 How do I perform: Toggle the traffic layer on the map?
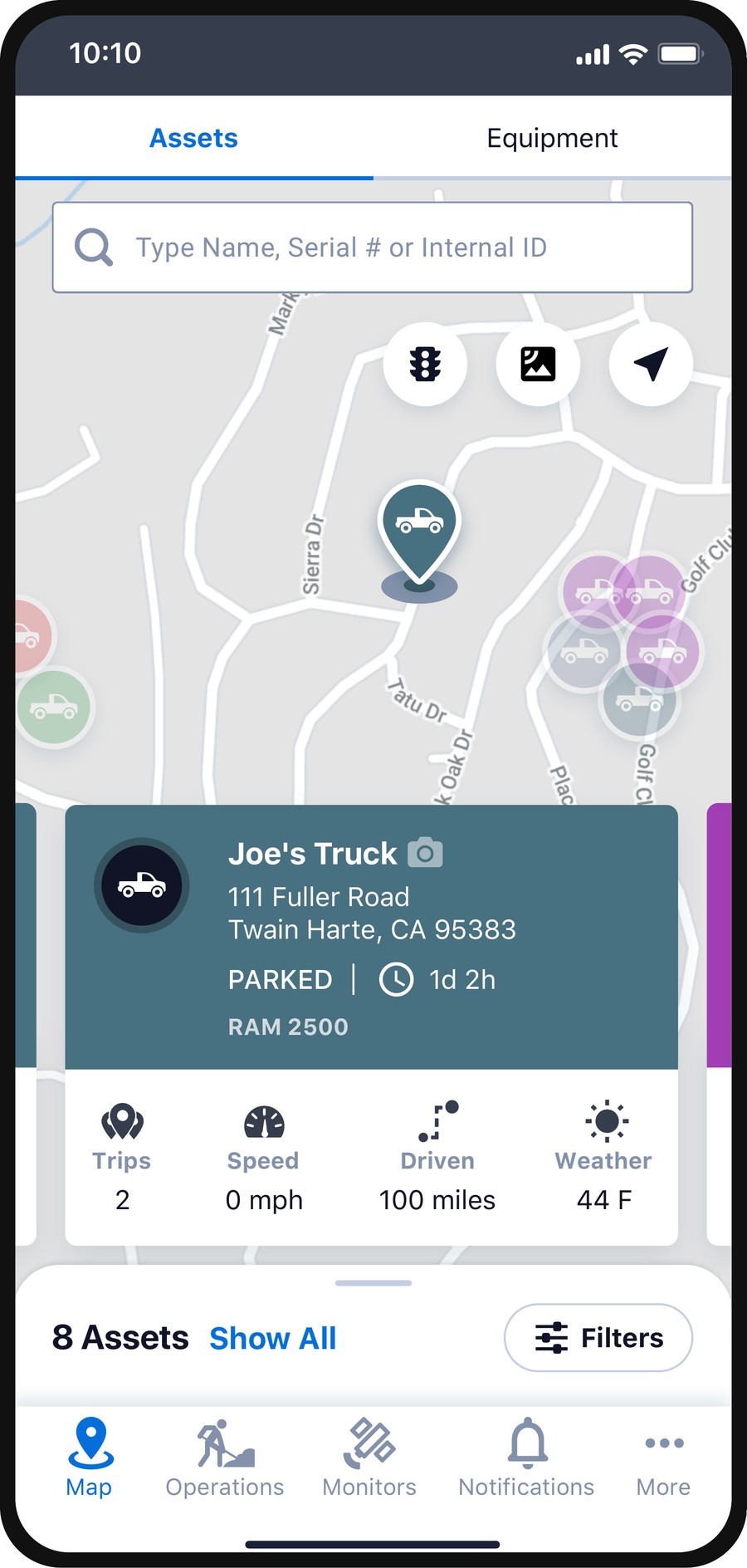click(425, 364)
